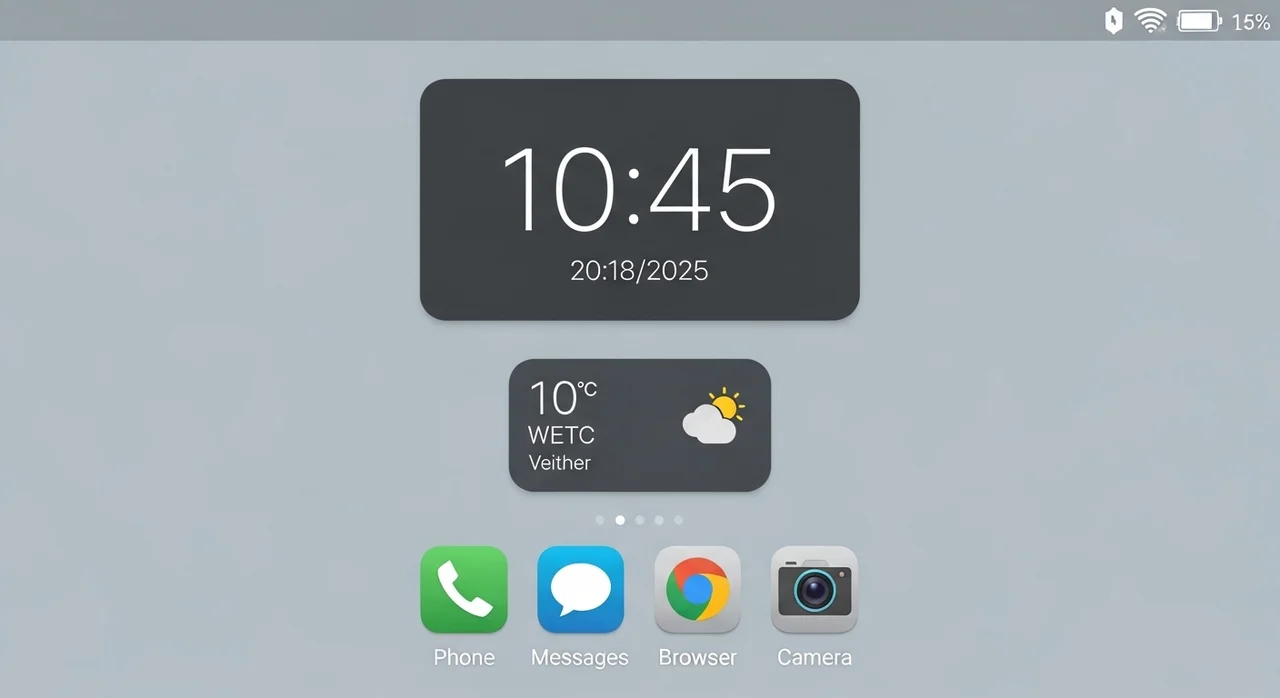Open the 10:45 clock widget
The image size is (1280, 698).
[639, 200]
